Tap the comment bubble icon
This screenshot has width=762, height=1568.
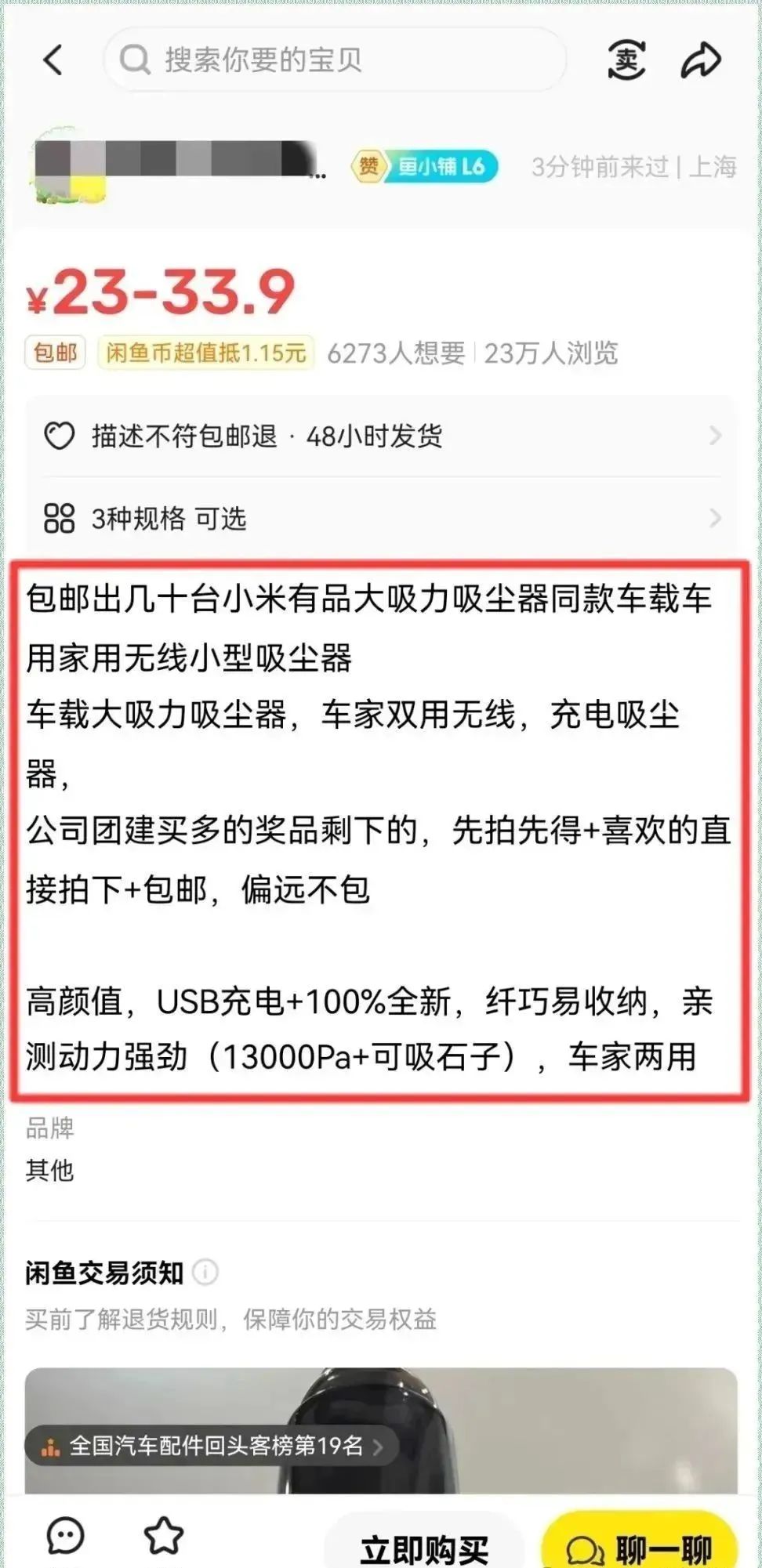pyautogui.click(x=65, y=1535)
